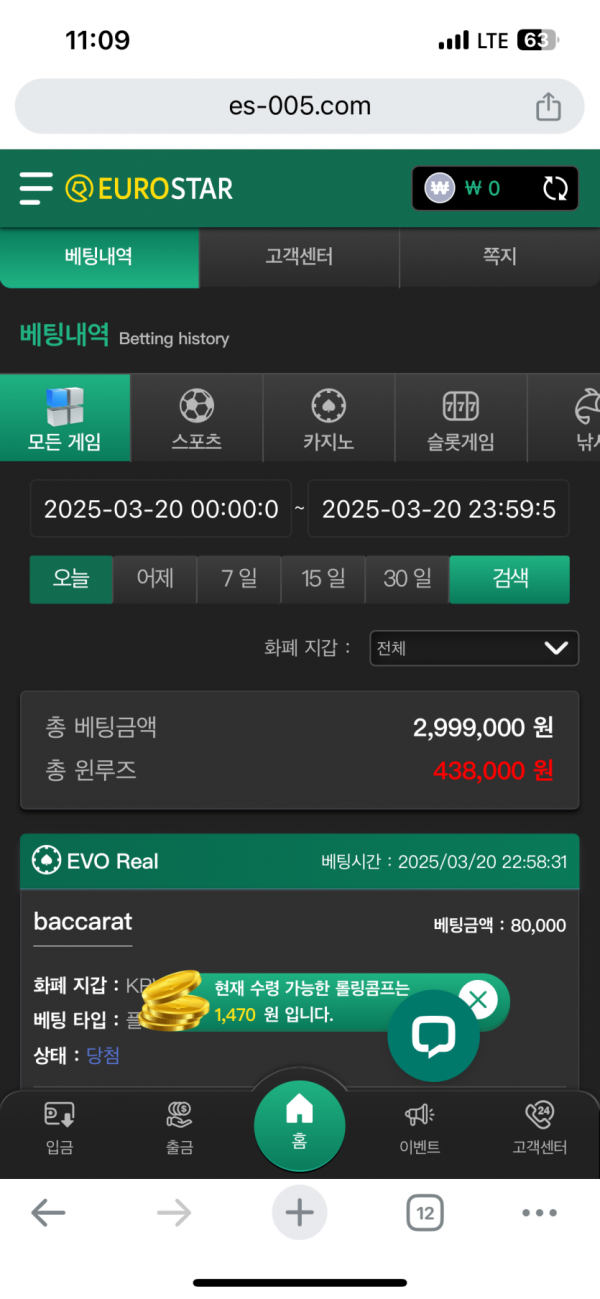The height and width of the screenshot is (1299, 600).
Task: Edit the start date field
Action: coord(160,509)
